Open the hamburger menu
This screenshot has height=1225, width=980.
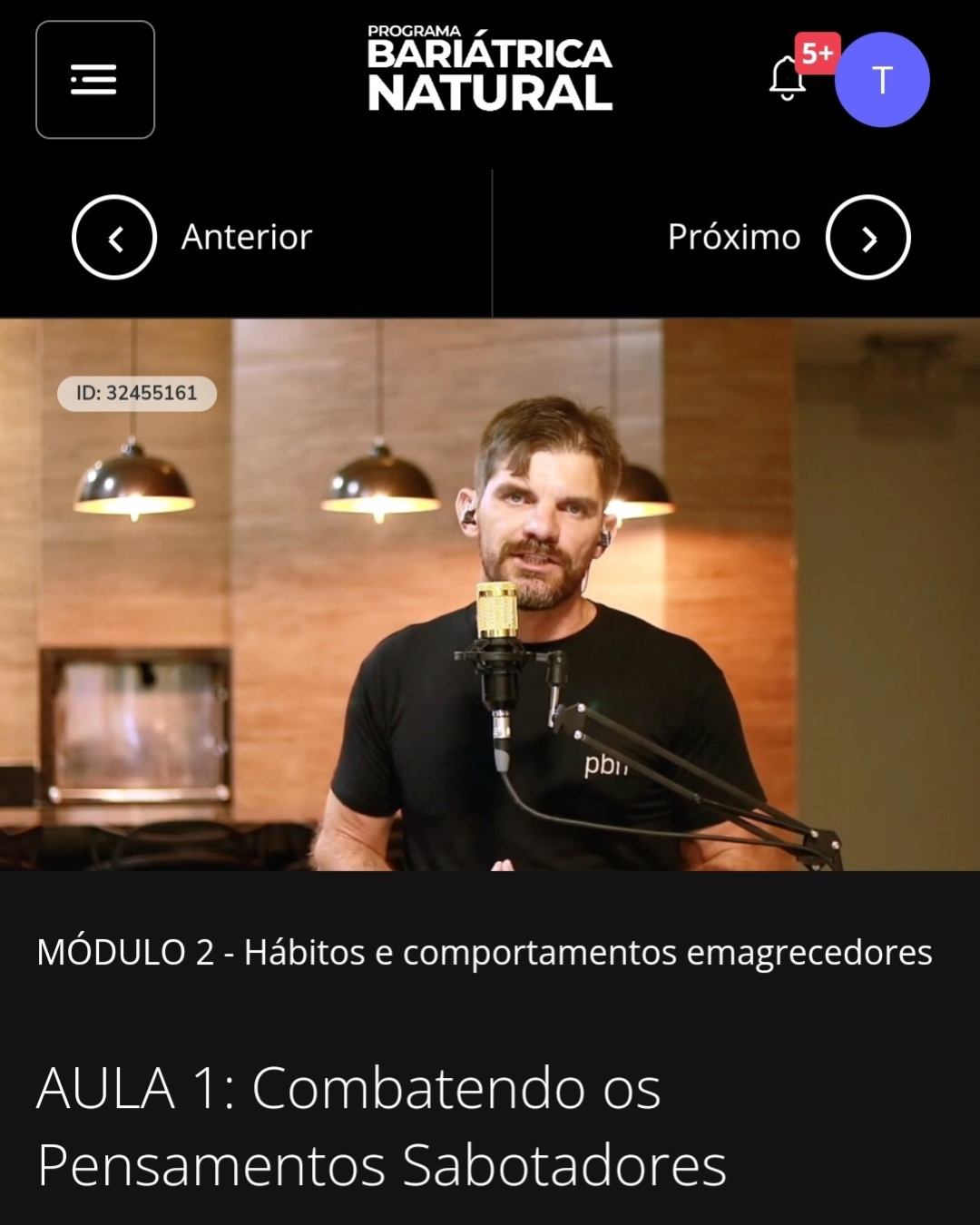pyautogui.click(x=94, y=80)
